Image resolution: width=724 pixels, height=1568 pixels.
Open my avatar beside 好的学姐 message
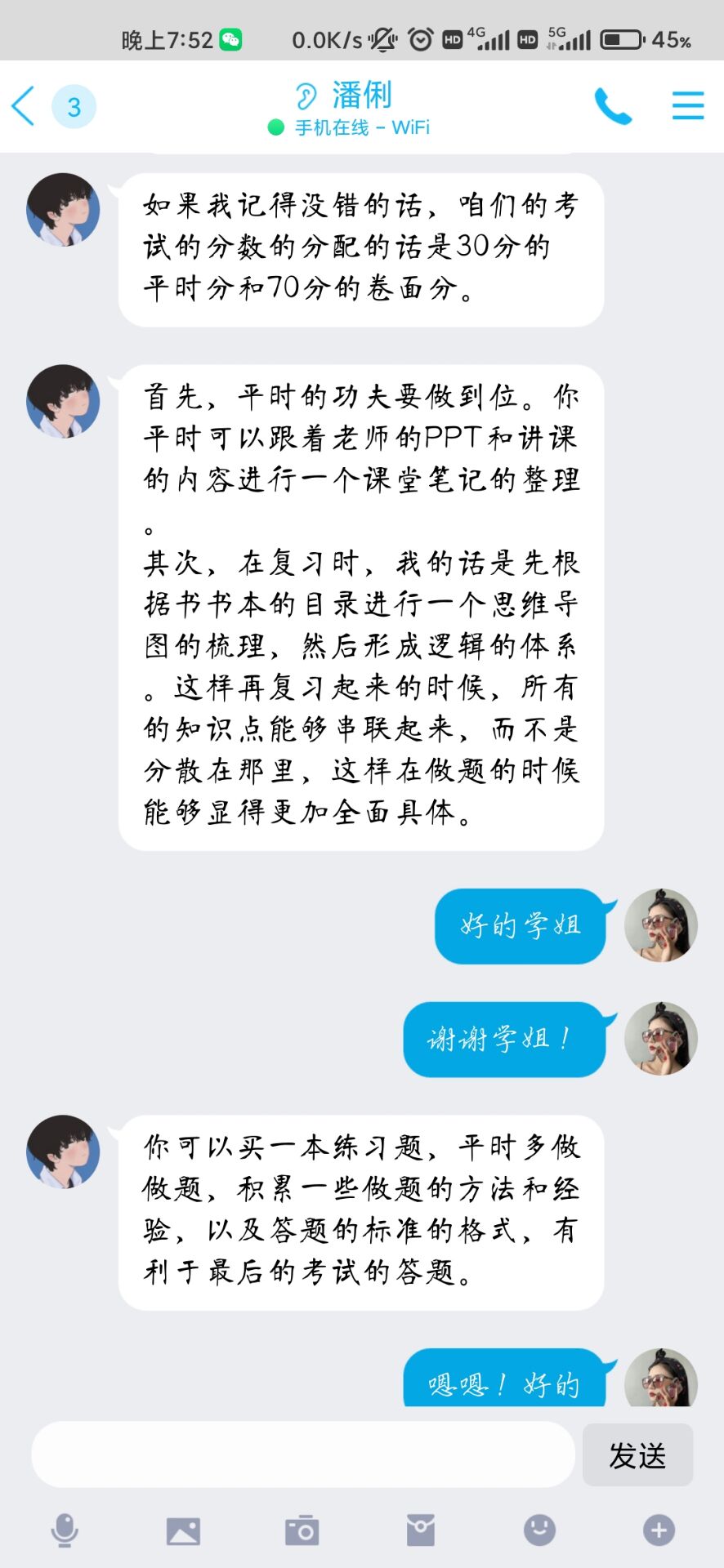pyautogui.click(x=660, y=925)
